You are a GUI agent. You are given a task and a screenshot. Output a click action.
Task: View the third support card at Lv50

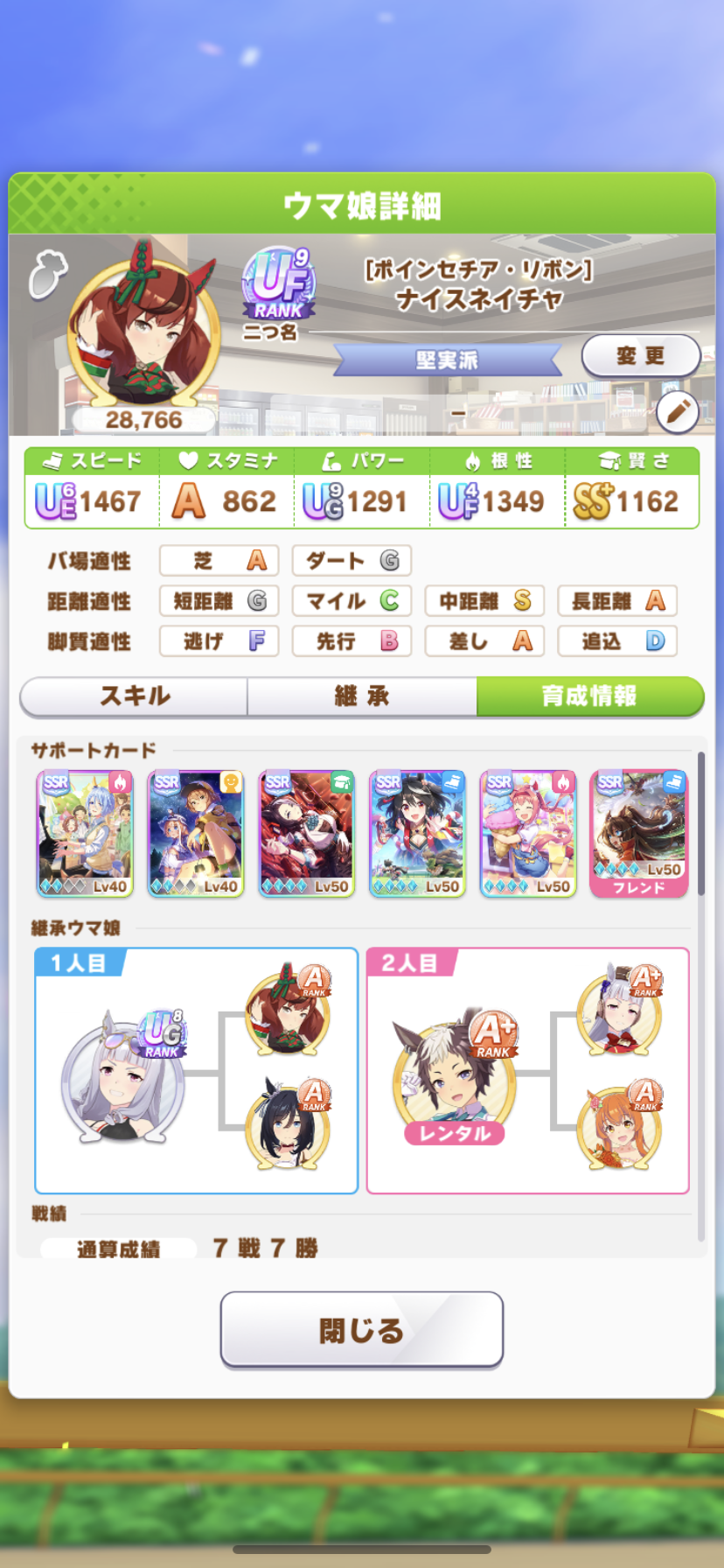(x=307, y=833)
